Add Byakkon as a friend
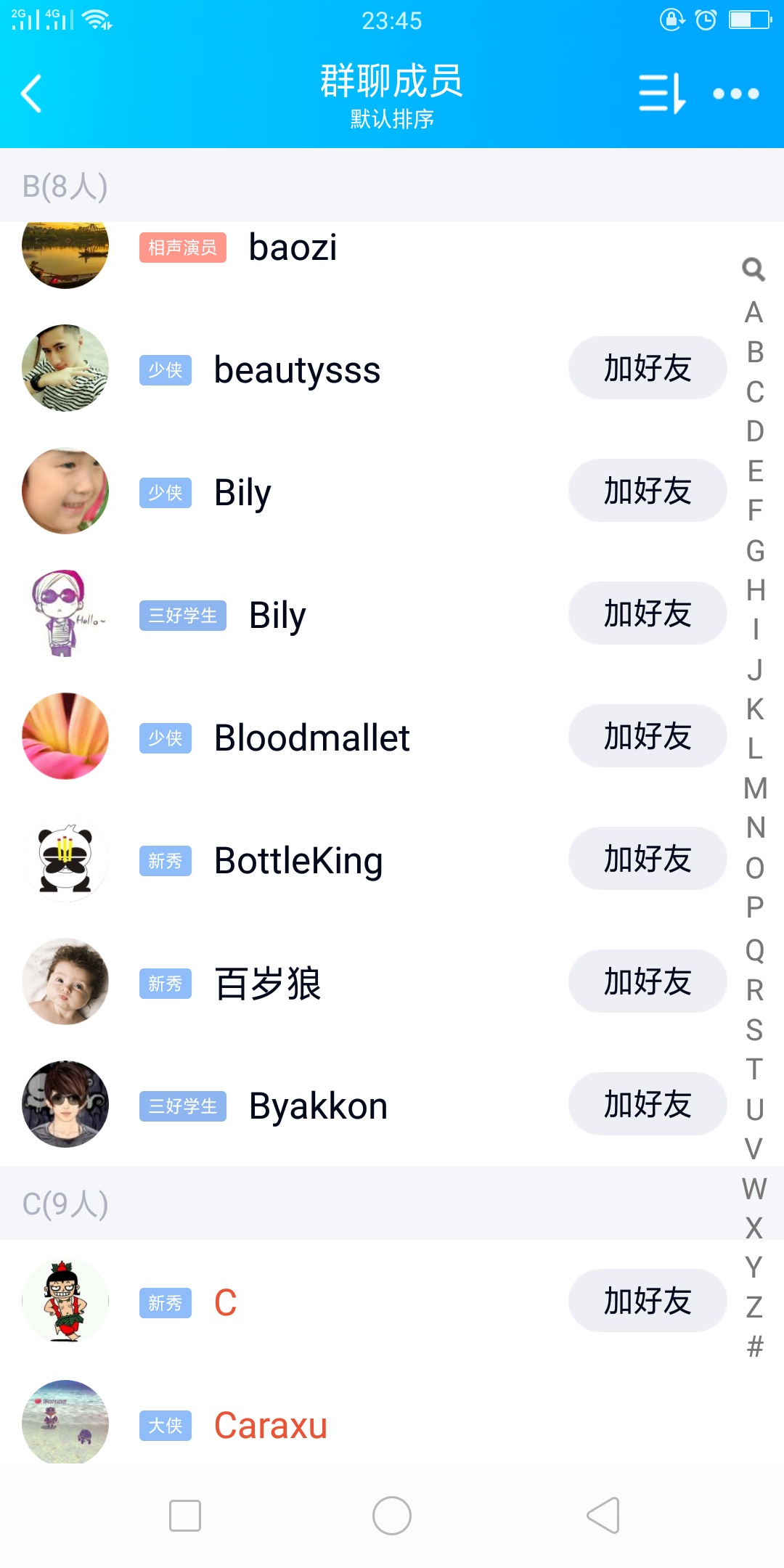The width and height of the screenshot is (784, 1568). [647, 1104]
